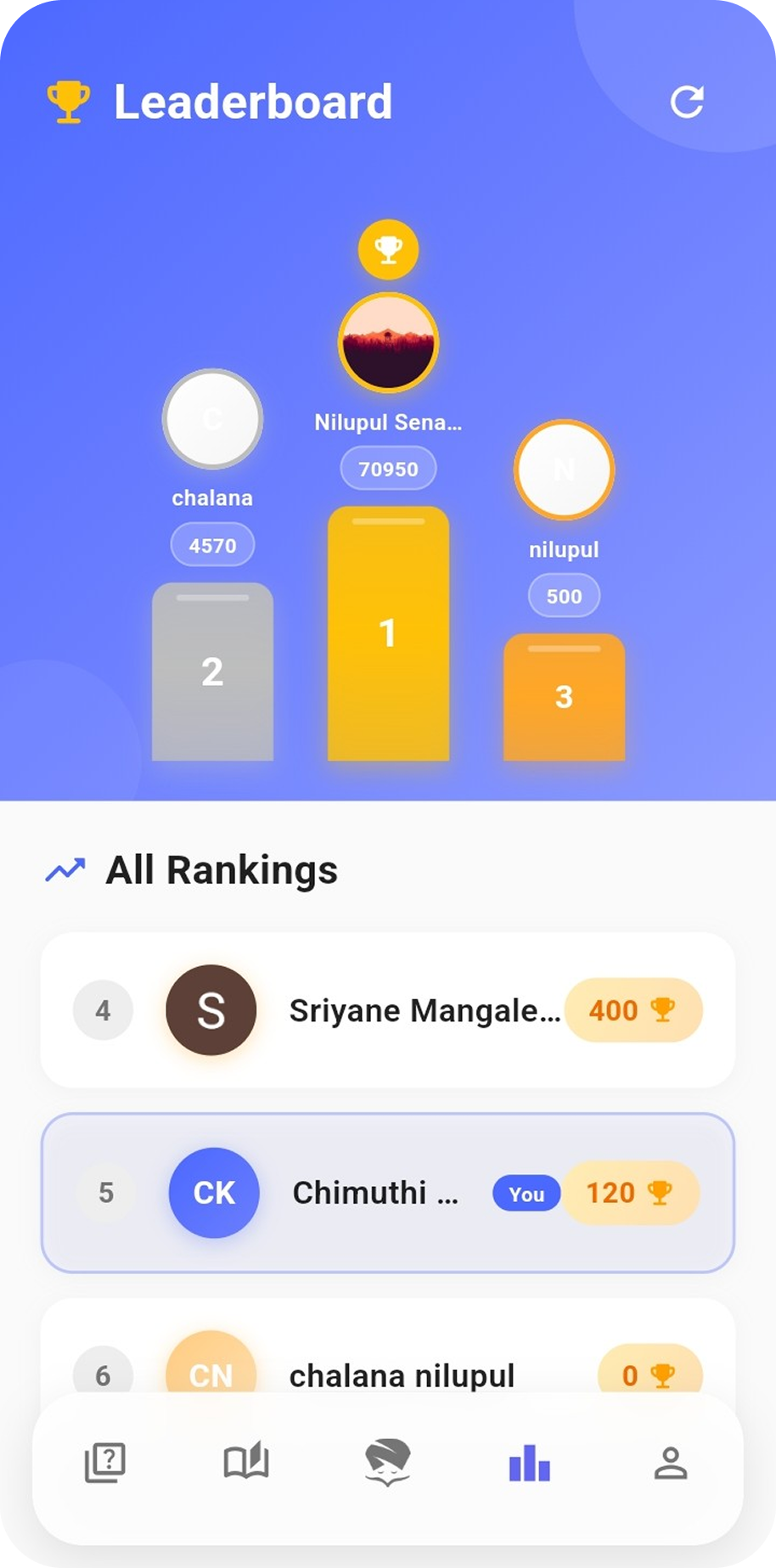This screenshot has height=1568, width=776.
Task: Select the bar chart leaderboard icon
Action: point(529,1462)
